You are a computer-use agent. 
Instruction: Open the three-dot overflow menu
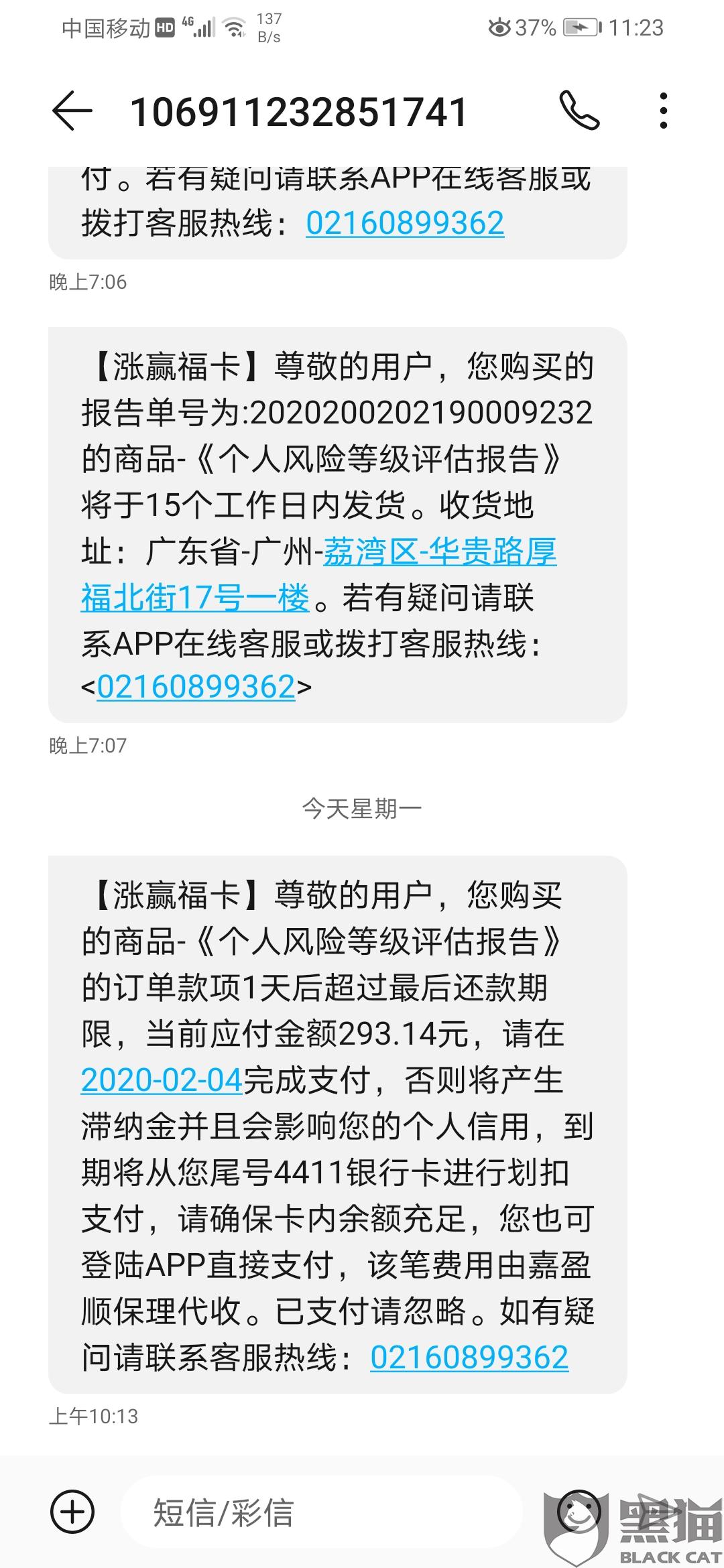tap(663, 111)
